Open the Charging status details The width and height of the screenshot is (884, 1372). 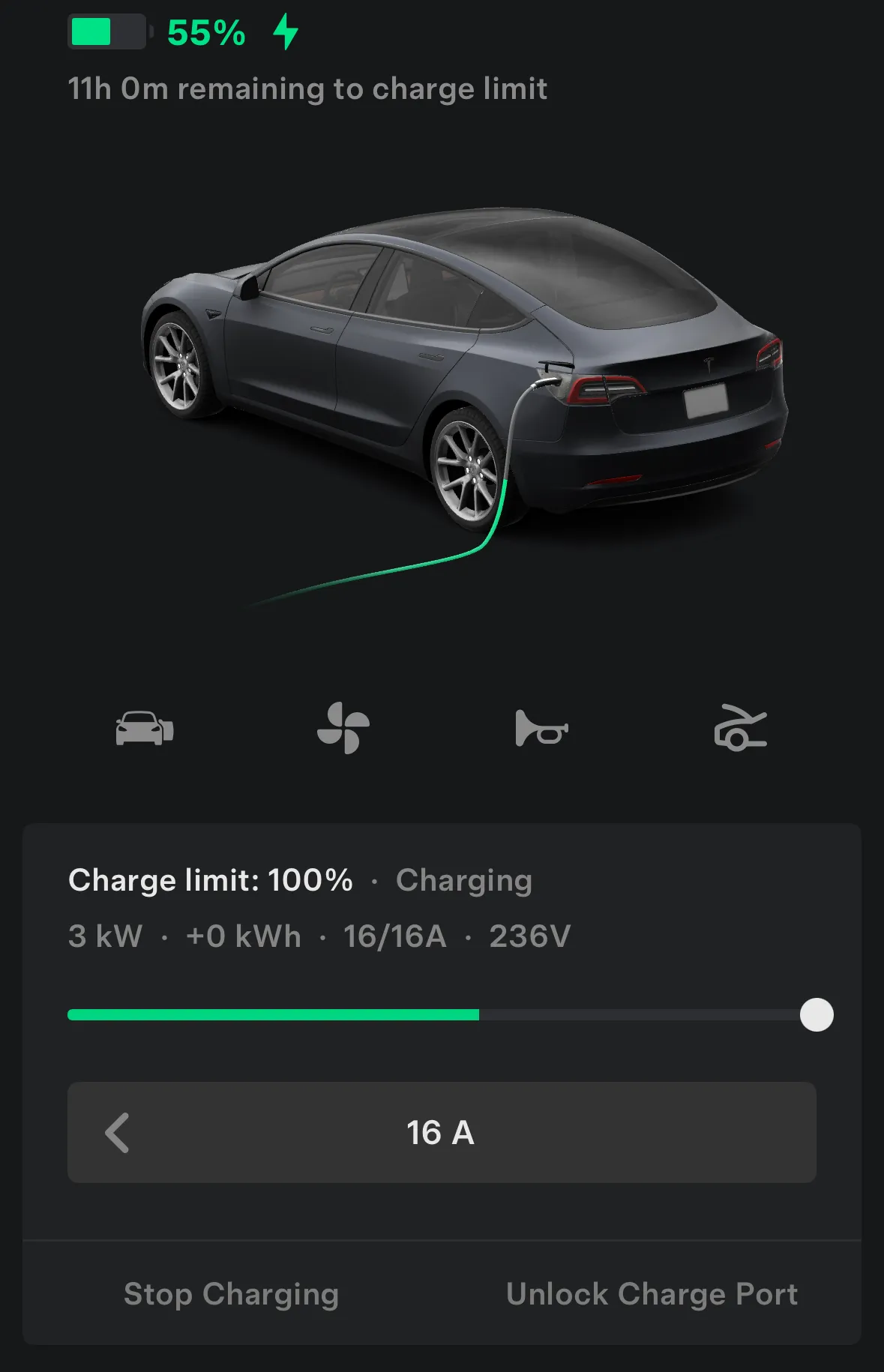coord(464,880)
